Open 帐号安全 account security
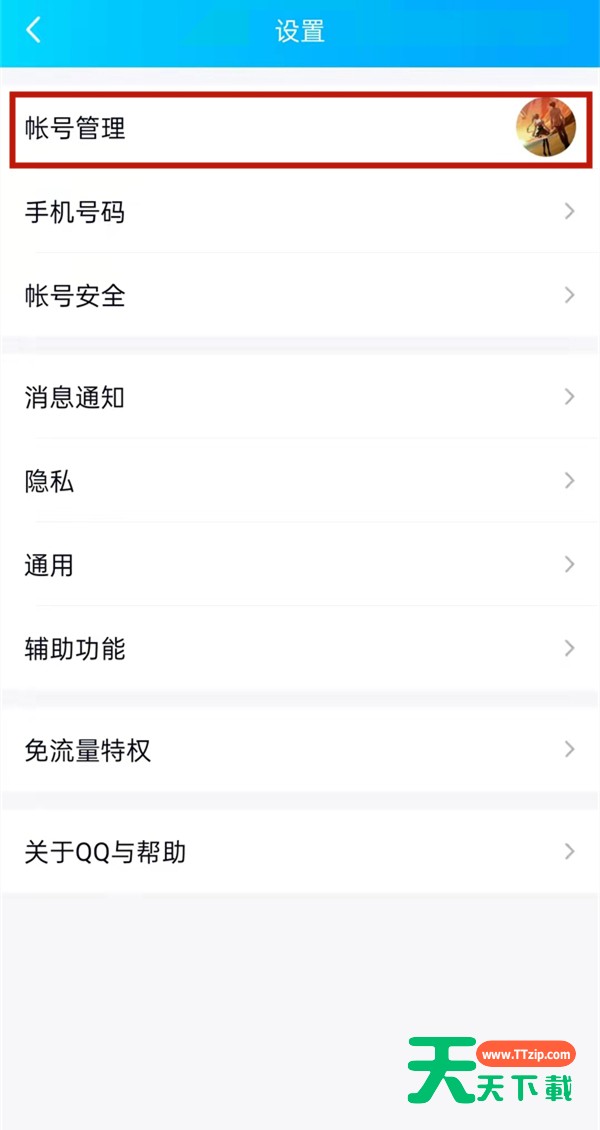 (300, 296)
